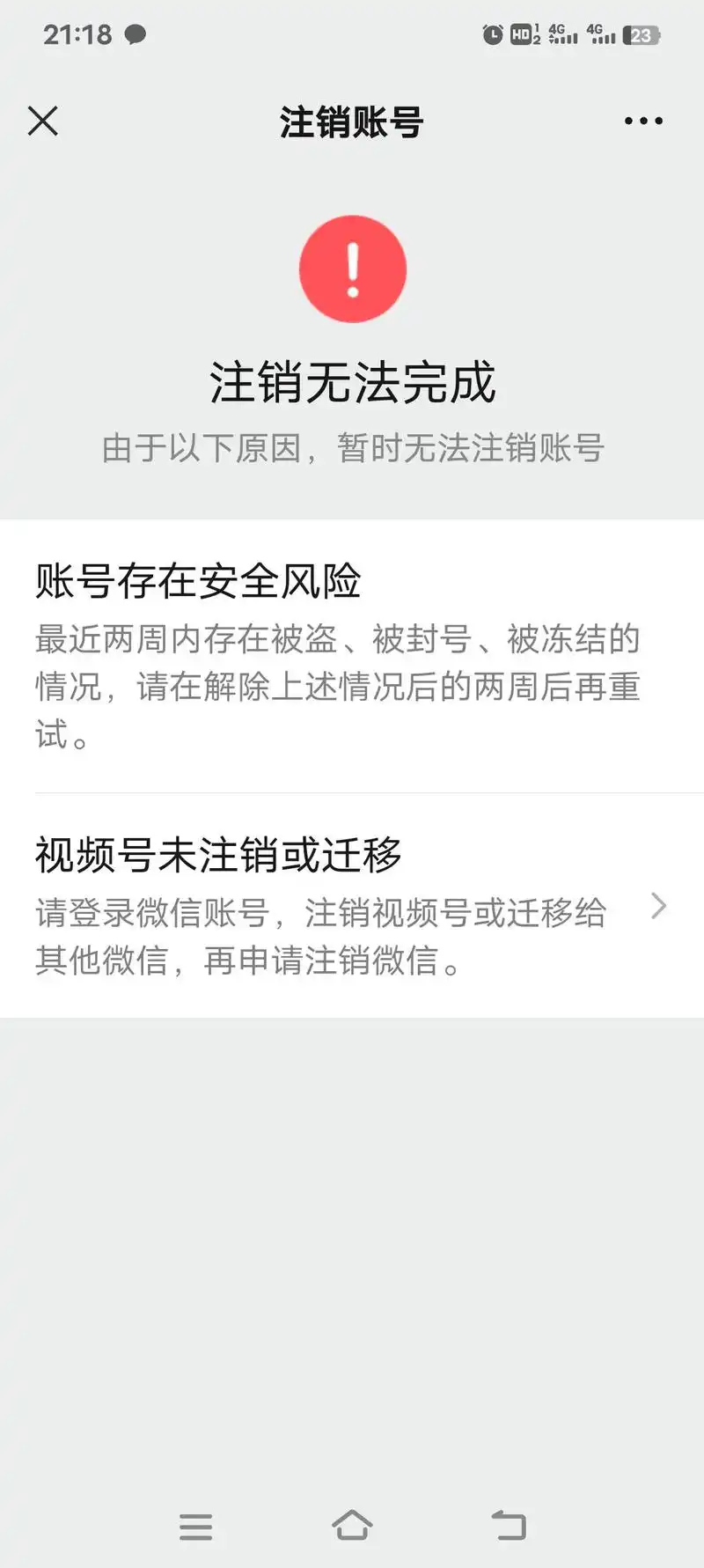Tap the 4G signal icon in status bar
The width and height of the screenshot is (704, 1568).
[560, 35]
